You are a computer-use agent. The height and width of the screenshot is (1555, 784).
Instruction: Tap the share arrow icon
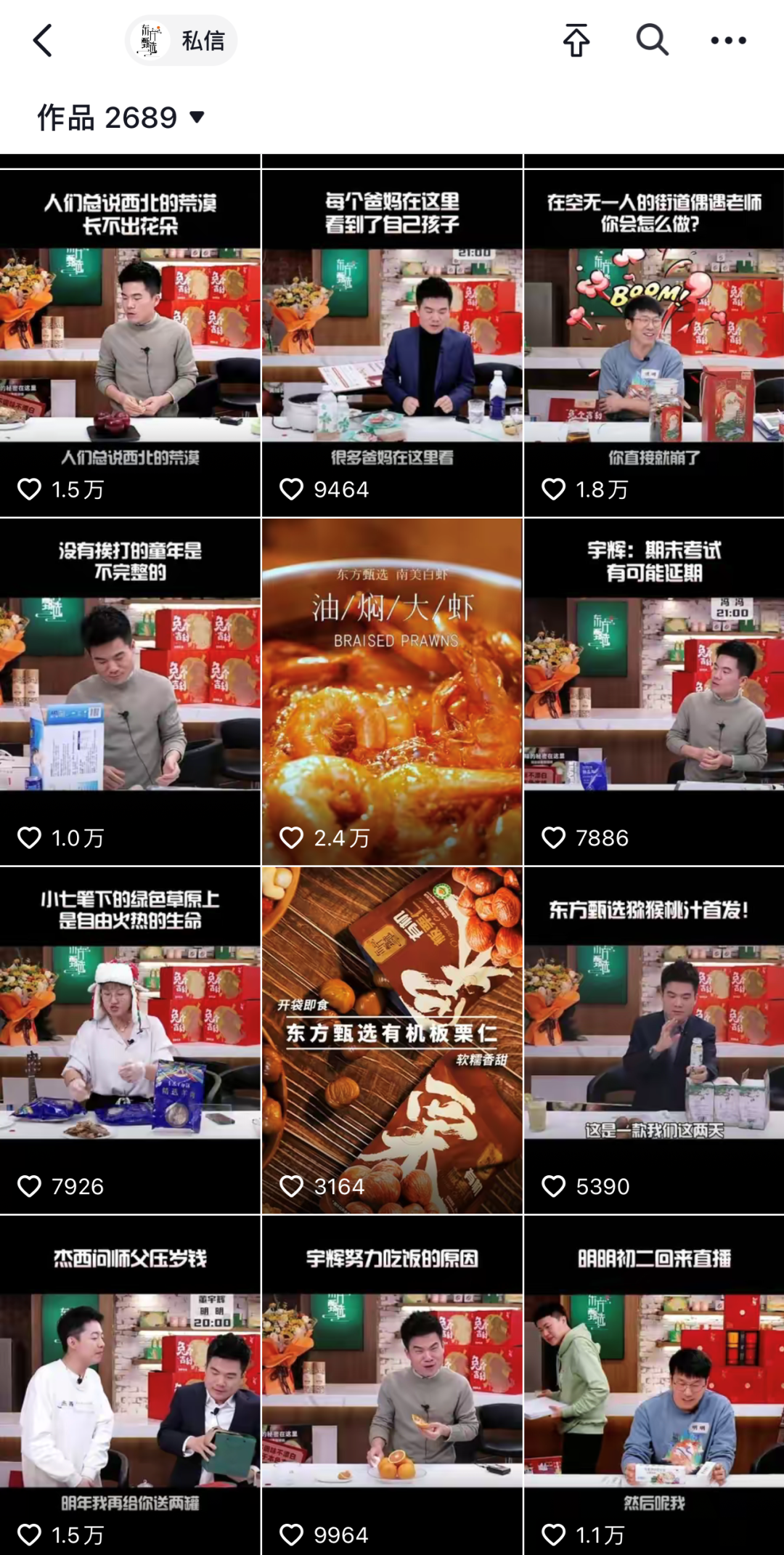(x=576, y=41)
